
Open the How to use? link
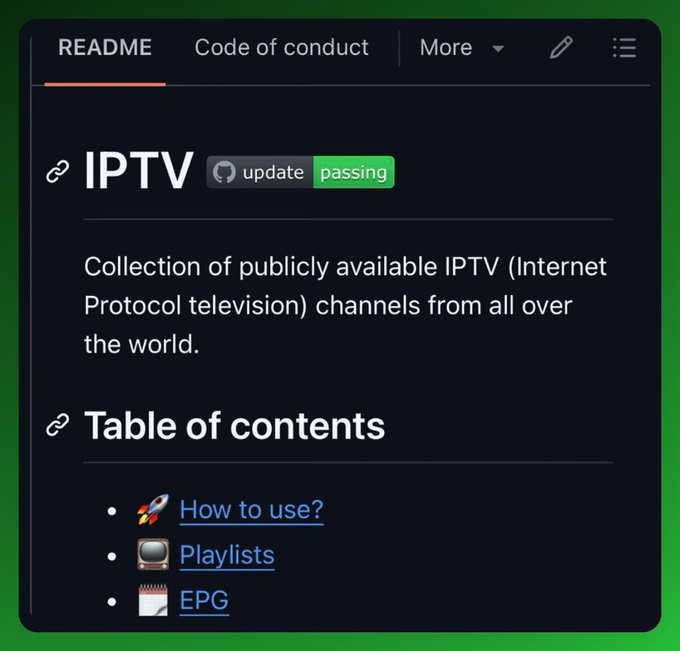251,510
